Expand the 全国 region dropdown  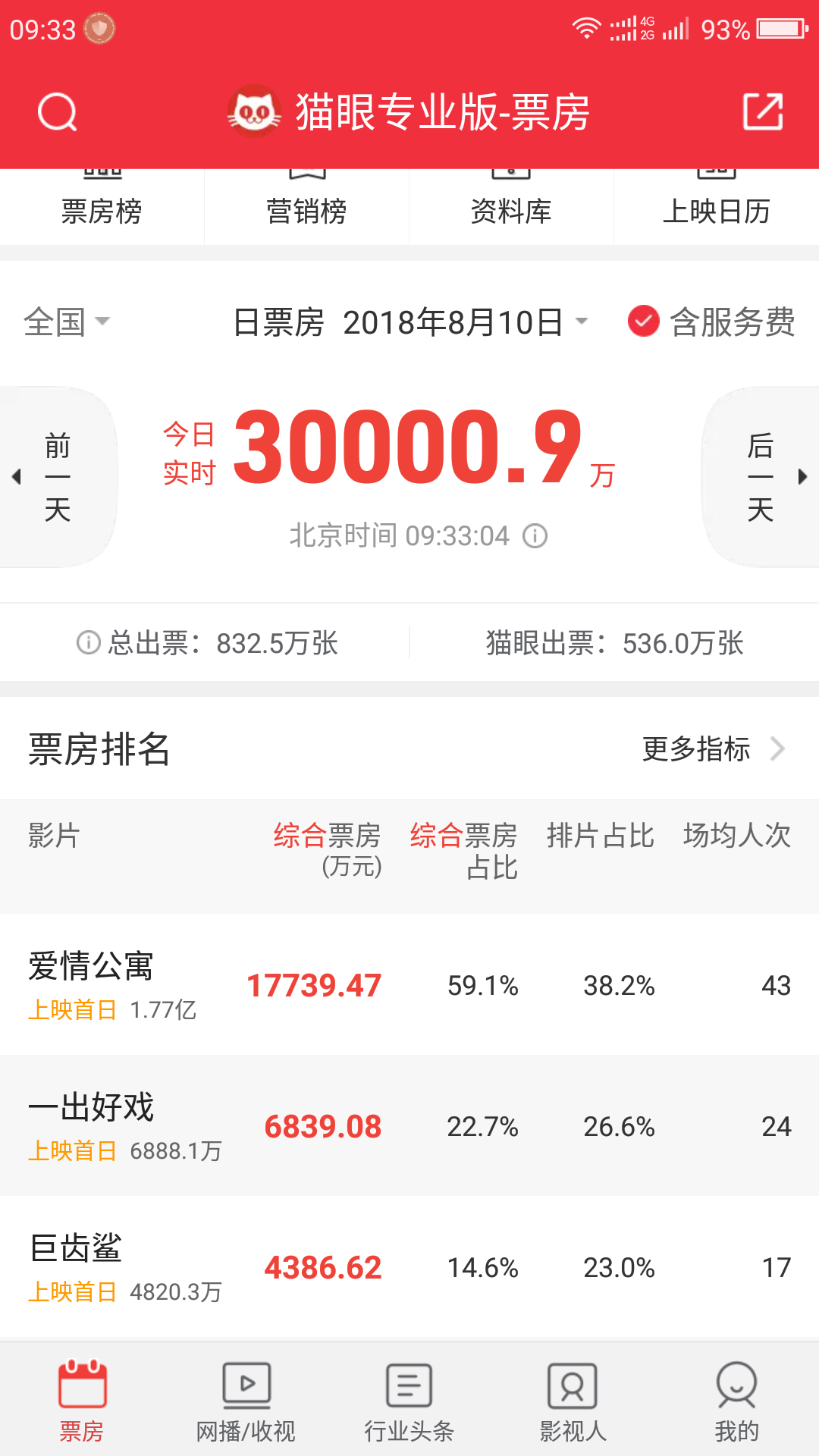[67, 322]
